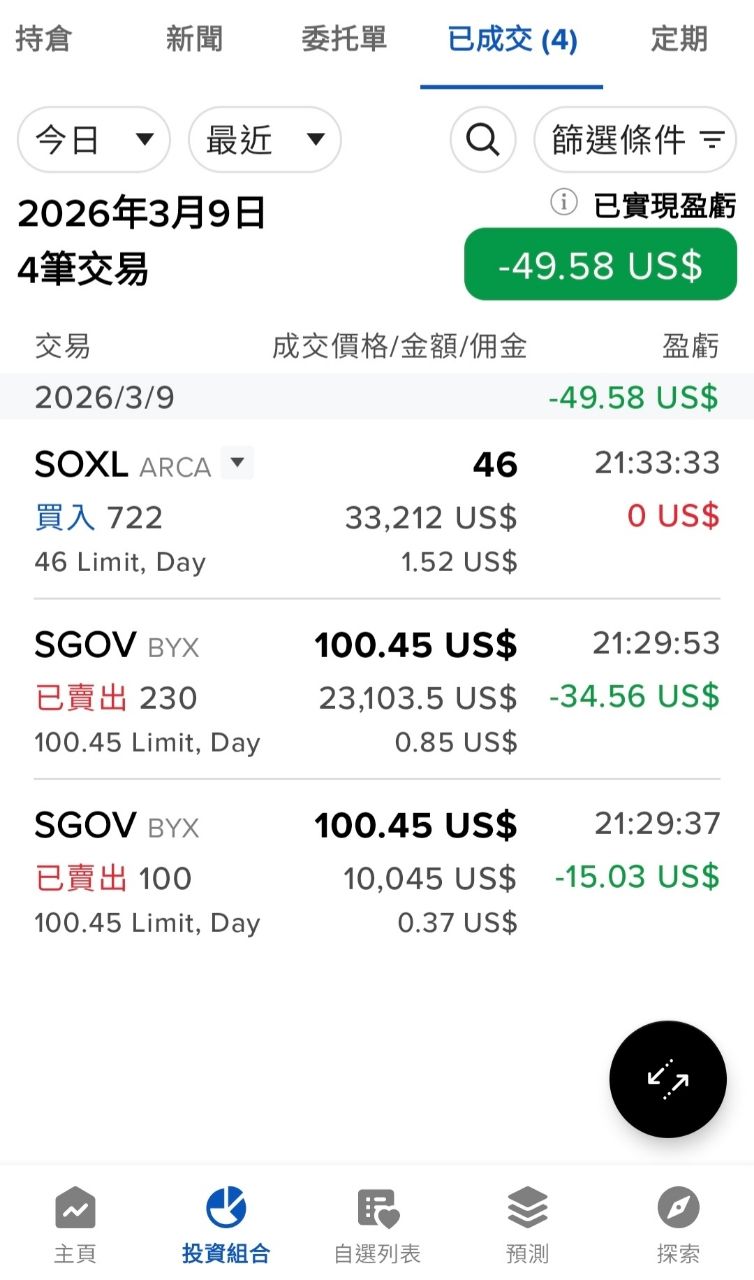Open the search magnifier icon
This screenshot has width=754, height=1280.
click(483, 140)
